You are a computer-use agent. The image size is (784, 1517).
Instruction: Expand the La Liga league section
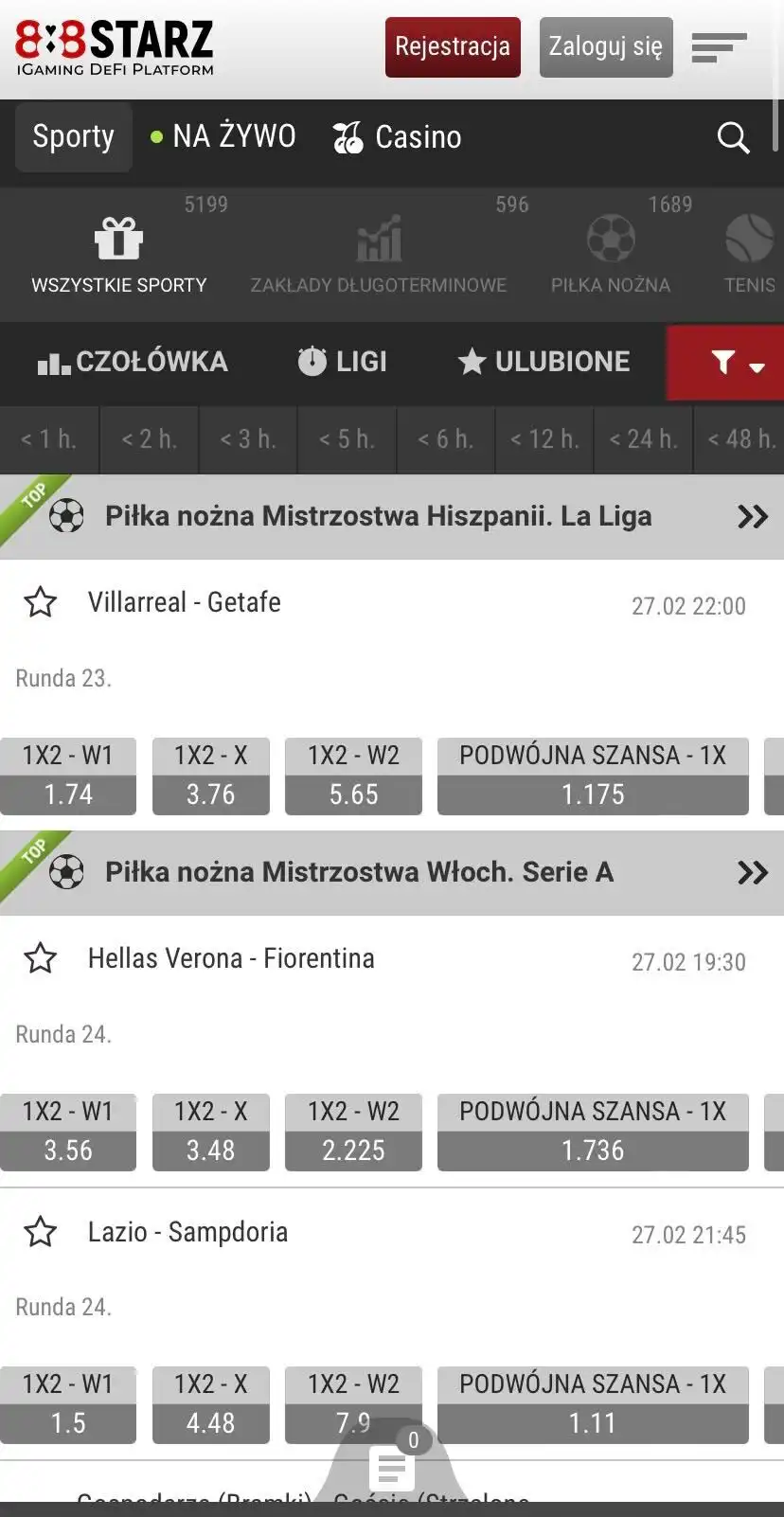[753, 517]
